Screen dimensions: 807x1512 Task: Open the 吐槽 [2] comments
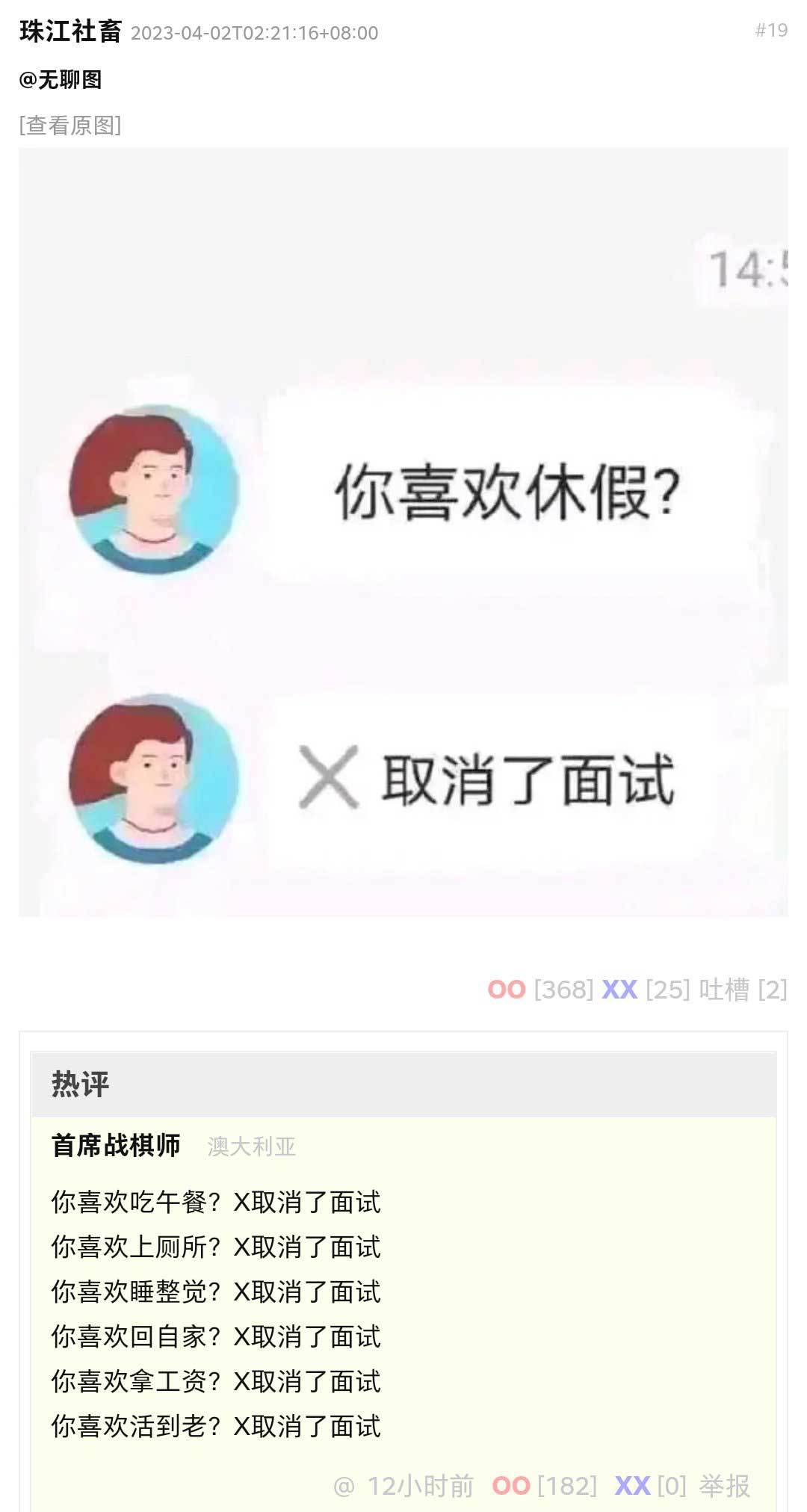click(x=742, y=990)
